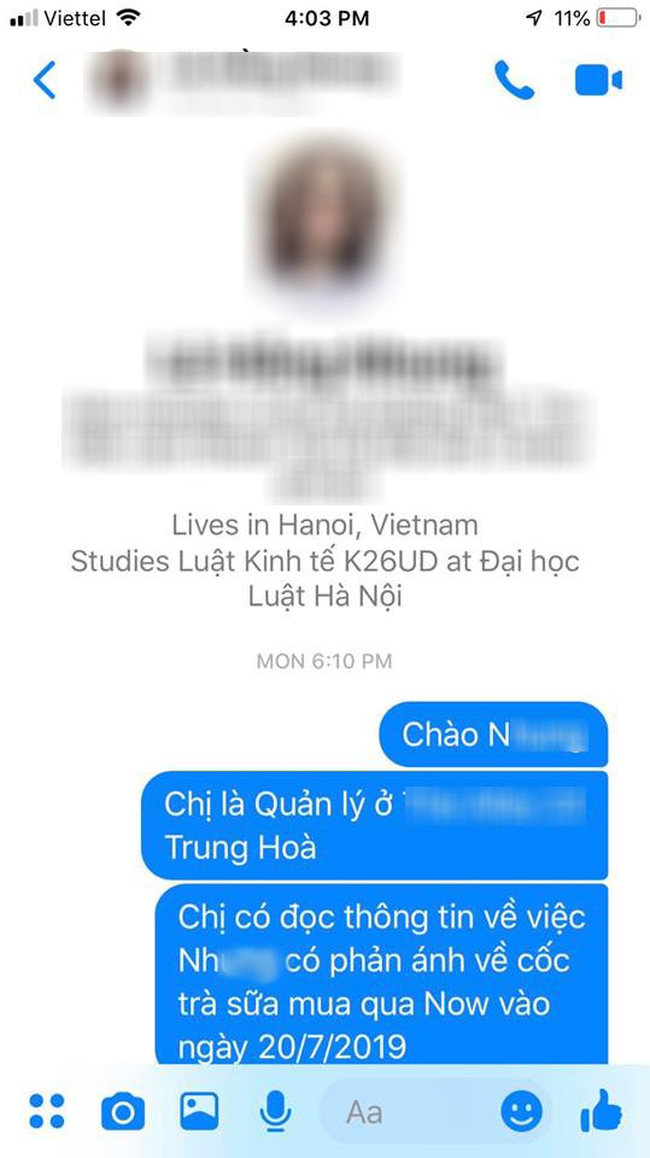The image size is (650, 1158).
Task: Open the camera to take a photo
Action: click(x=123, y=1111)
